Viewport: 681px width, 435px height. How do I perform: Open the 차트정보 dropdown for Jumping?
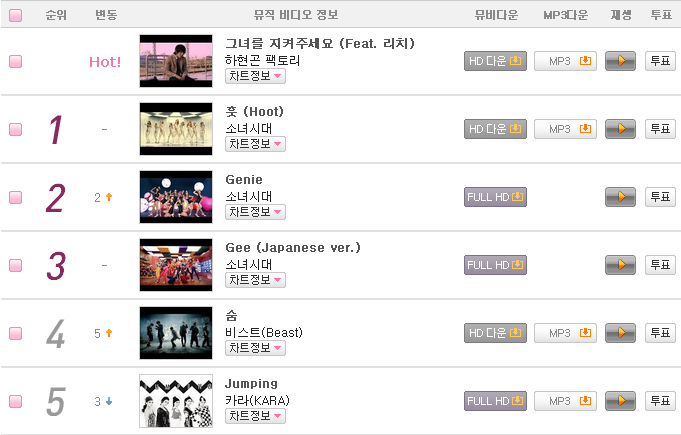[x=255, y=415]
